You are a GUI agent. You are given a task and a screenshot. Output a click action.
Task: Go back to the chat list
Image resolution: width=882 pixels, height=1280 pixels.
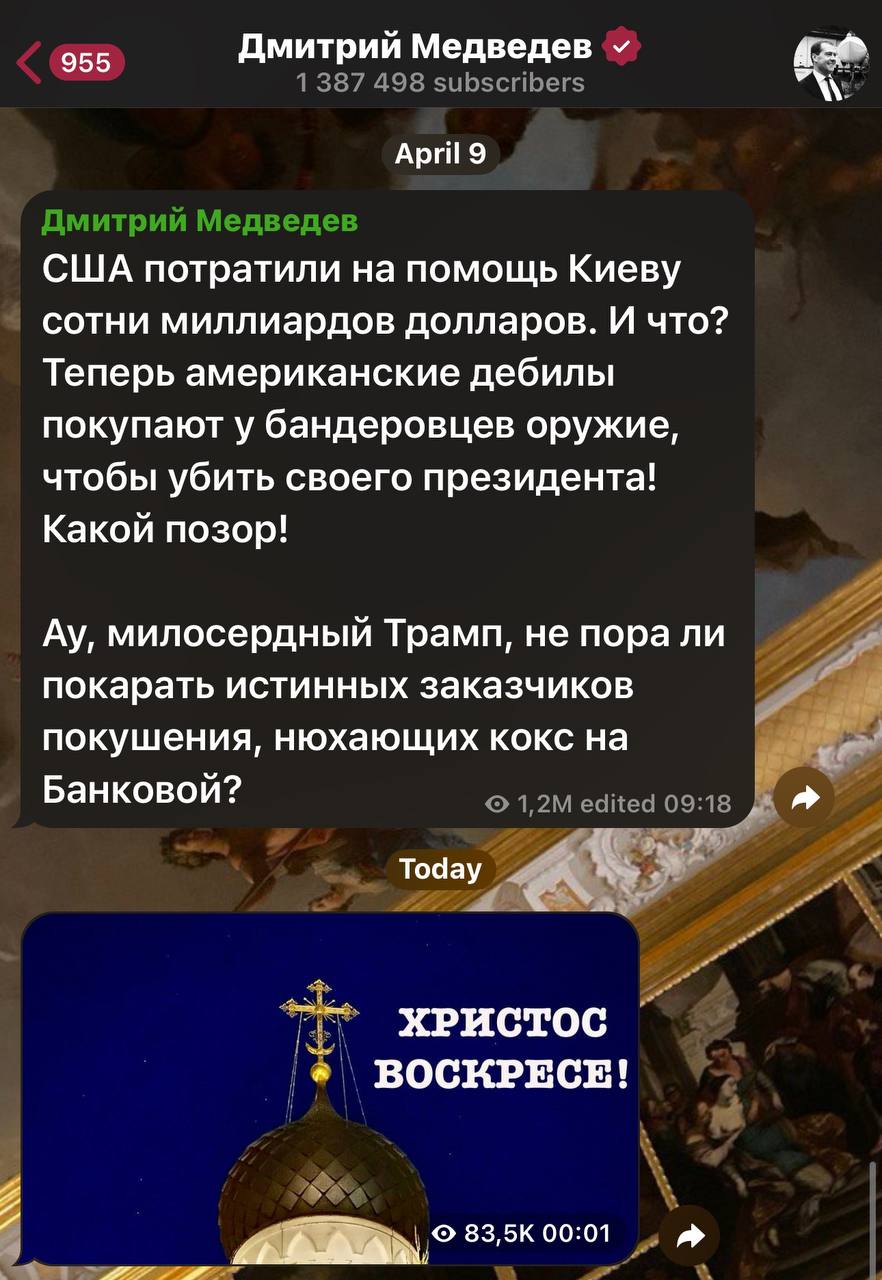pos(68,63)
